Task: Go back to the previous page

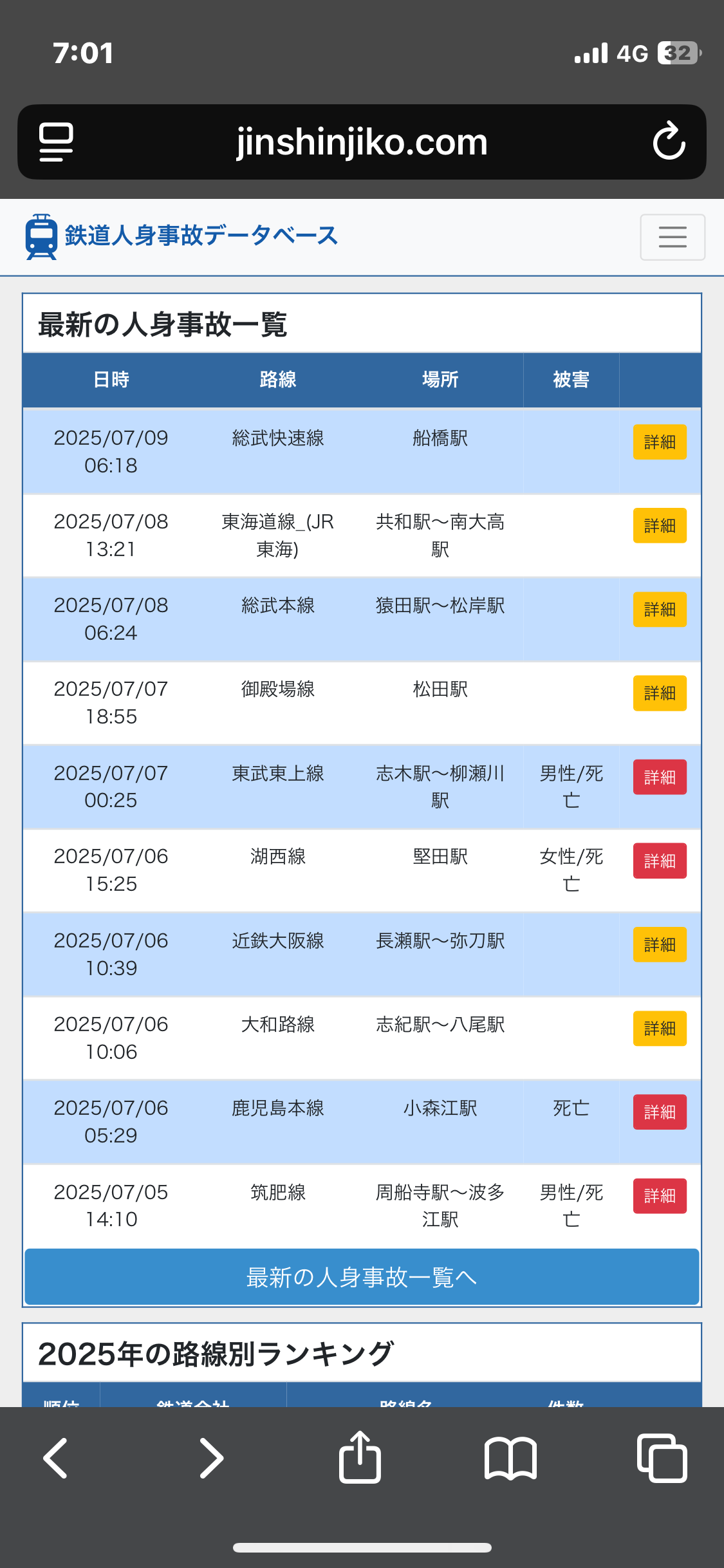Action: [x=55, y=1458]
